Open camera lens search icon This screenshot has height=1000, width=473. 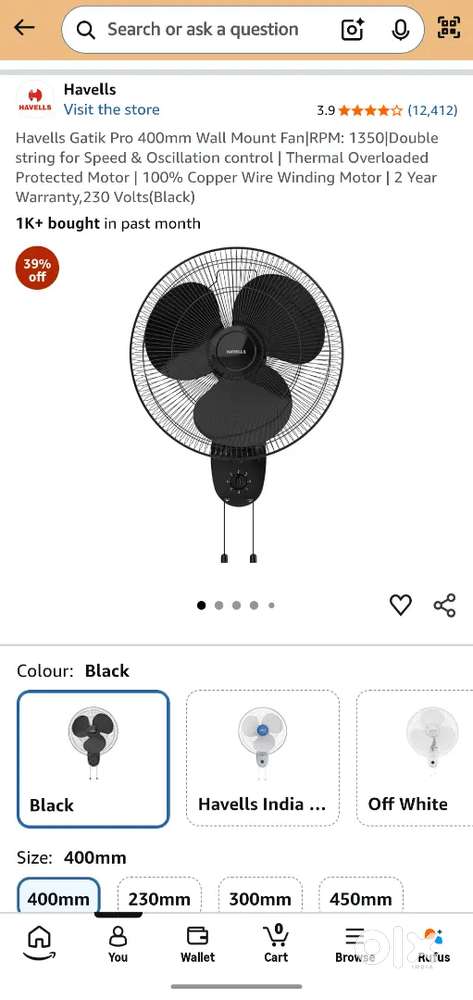click(x=353, y=29)
